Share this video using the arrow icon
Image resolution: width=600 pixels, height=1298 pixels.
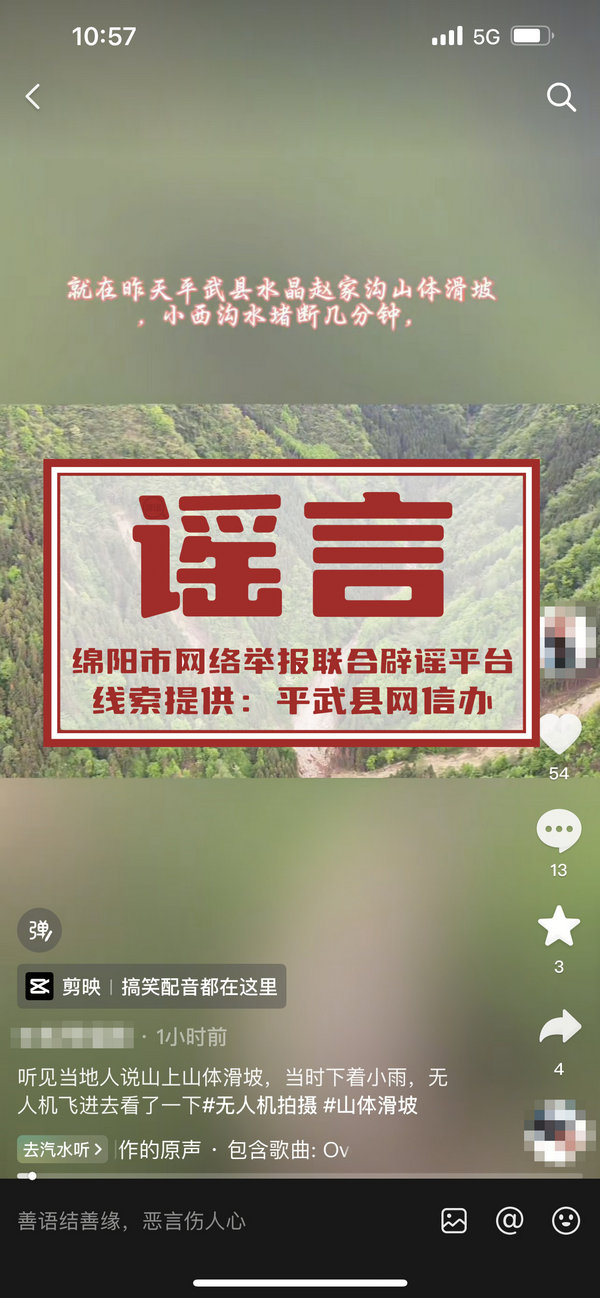point(558,1028)
